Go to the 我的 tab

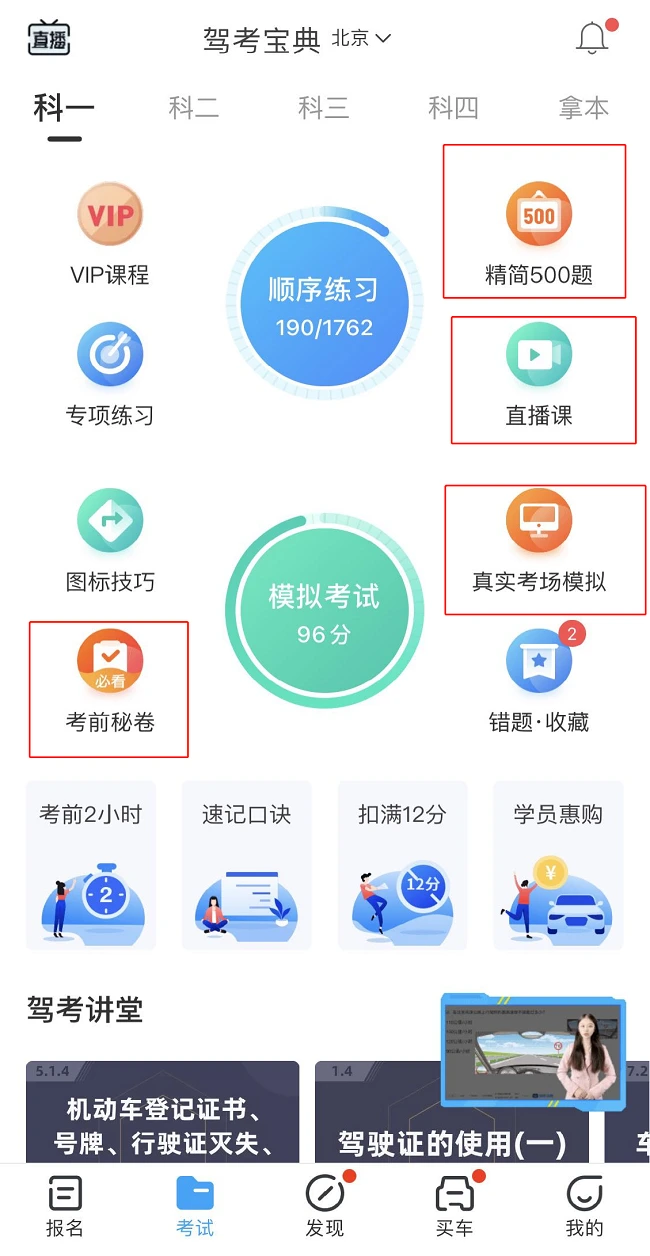pyautogui.click(x=584, y=1205)
